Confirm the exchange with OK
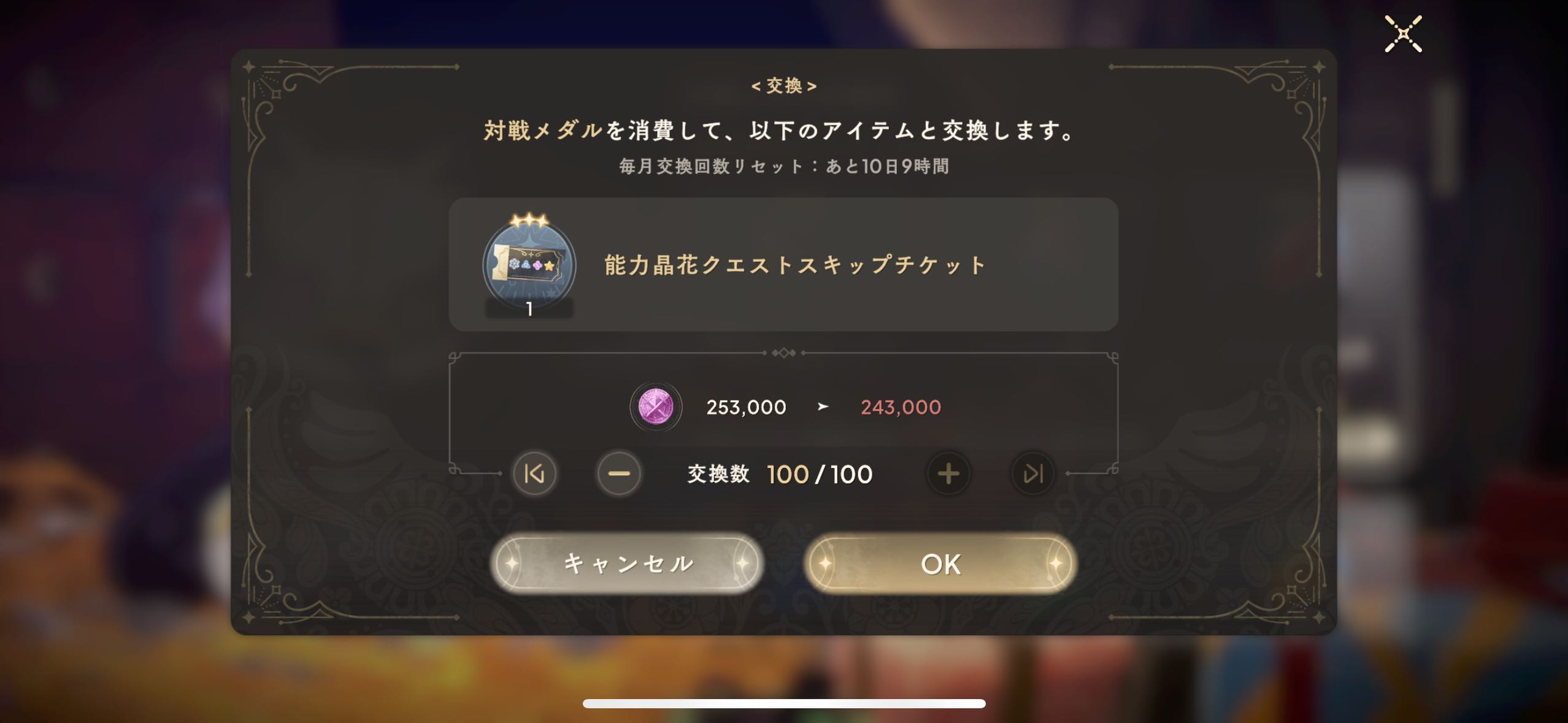The image size is (1568, 723). tap(940, 563)
